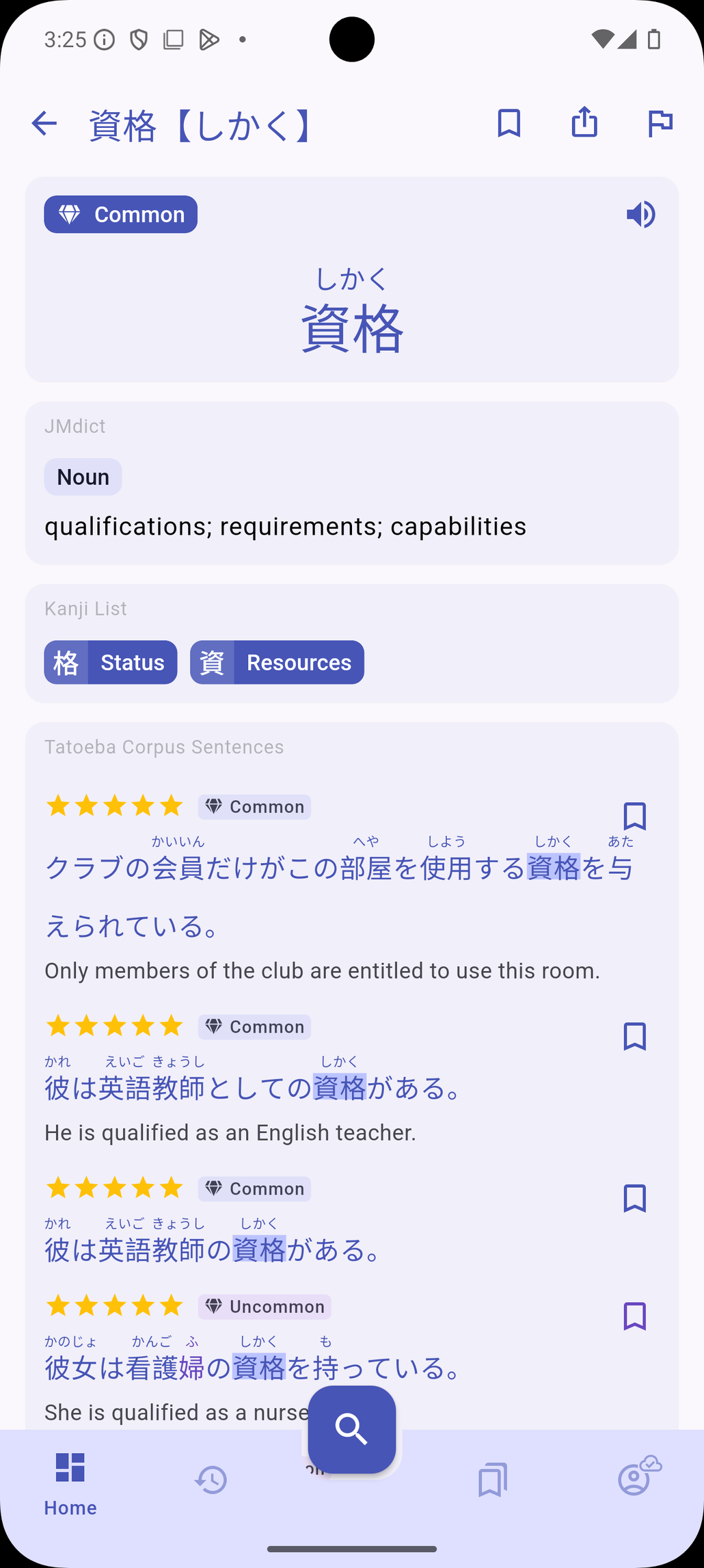Viewport: 704px width, 1568px height.
Task: Tap the diamond Common badge on word card
Action: 120,214
